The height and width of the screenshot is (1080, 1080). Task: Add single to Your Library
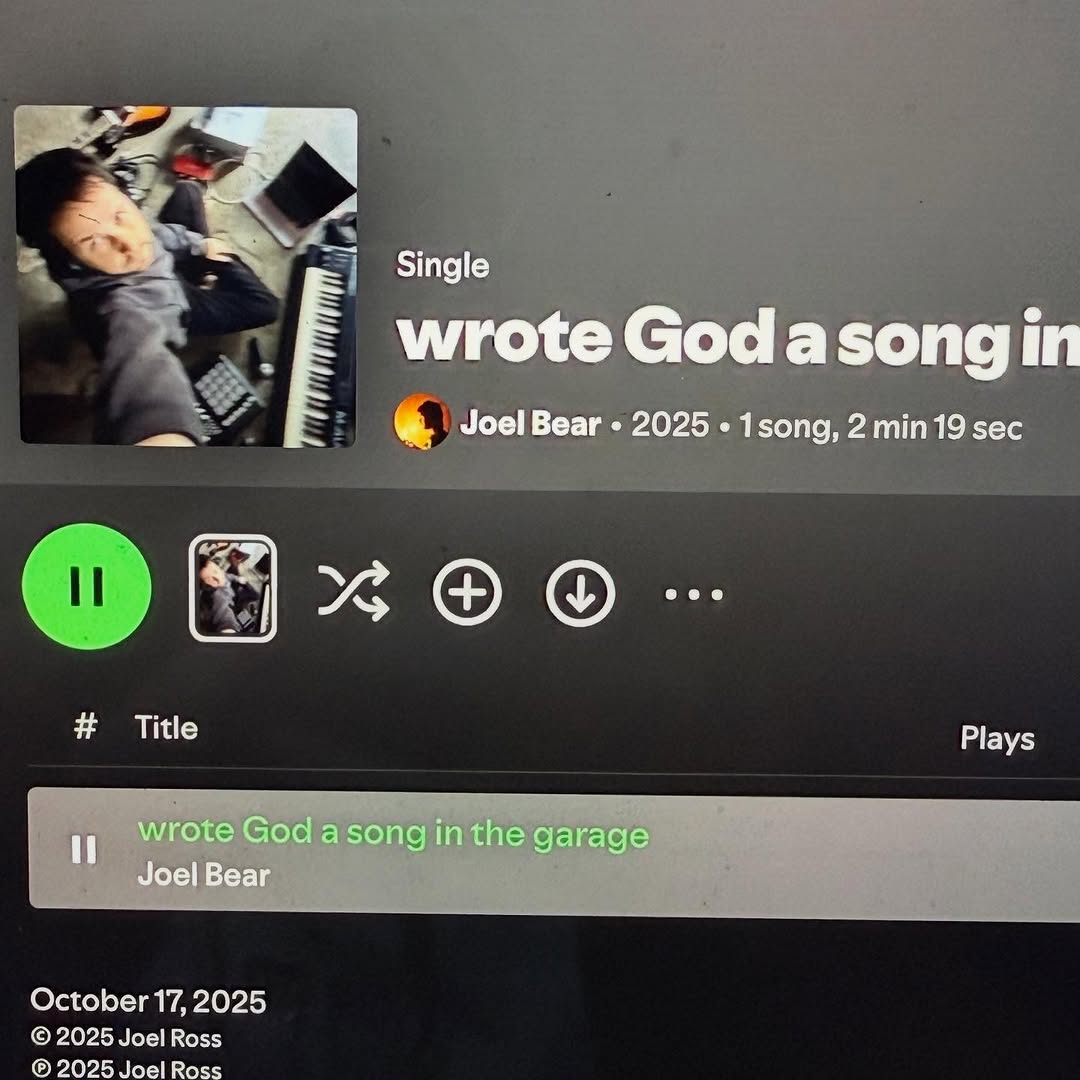click(x=467, y=593)
